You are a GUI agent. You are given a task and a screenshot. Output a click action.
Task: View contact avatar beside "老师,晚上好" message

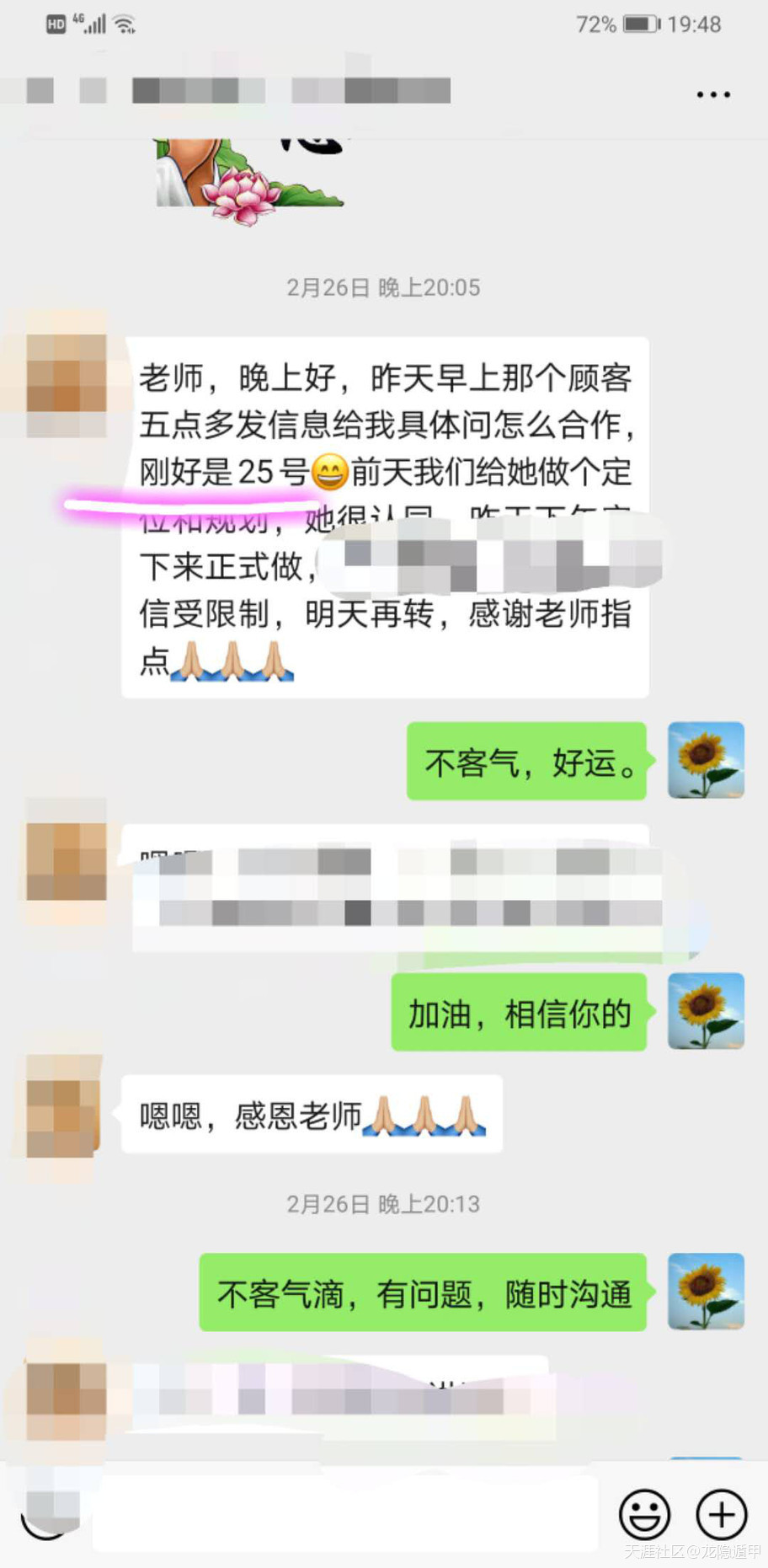pyautogui.click(x=67, y=374)
